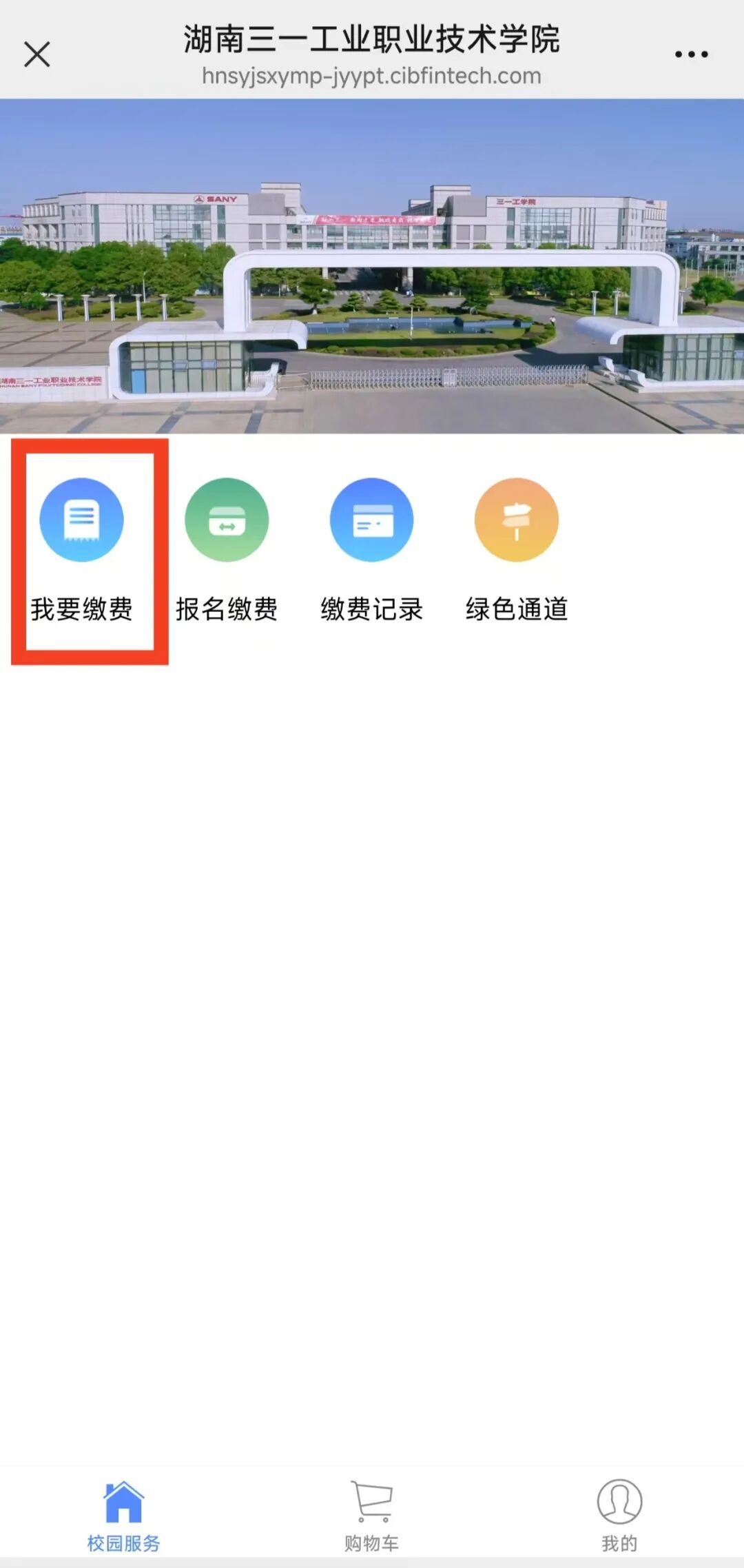
Task: Select the 报名缴费 registration payment icon
Action: [227, 520]
